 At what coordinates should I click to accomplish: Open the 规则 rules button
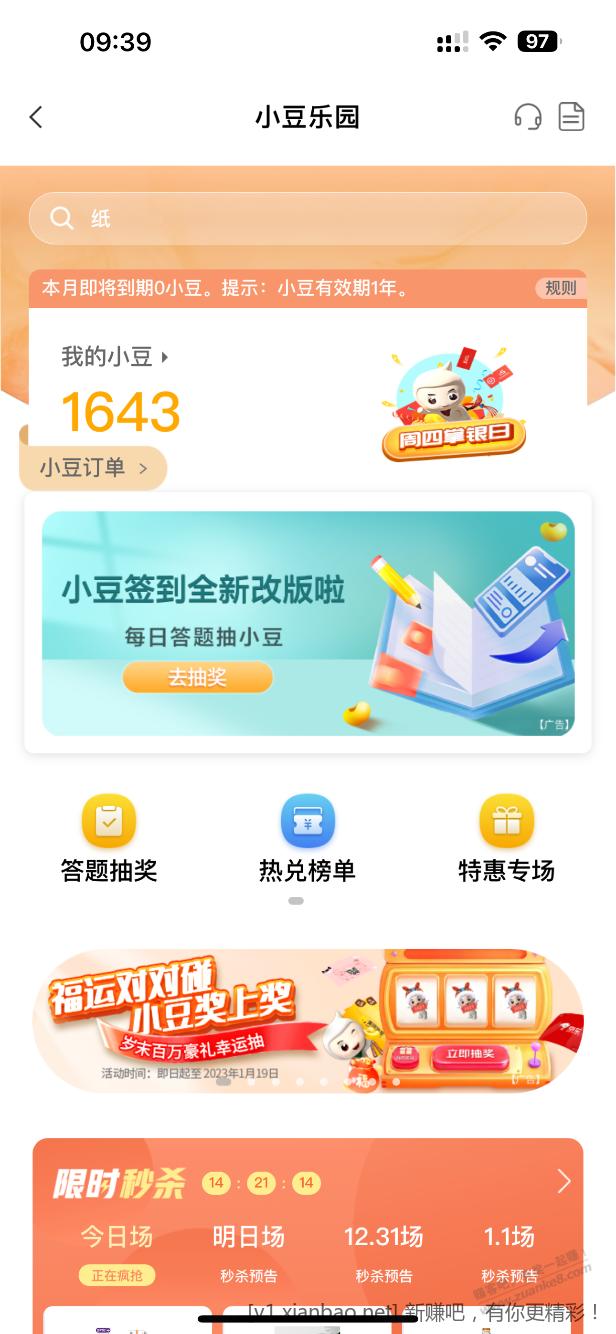(560, 288)
